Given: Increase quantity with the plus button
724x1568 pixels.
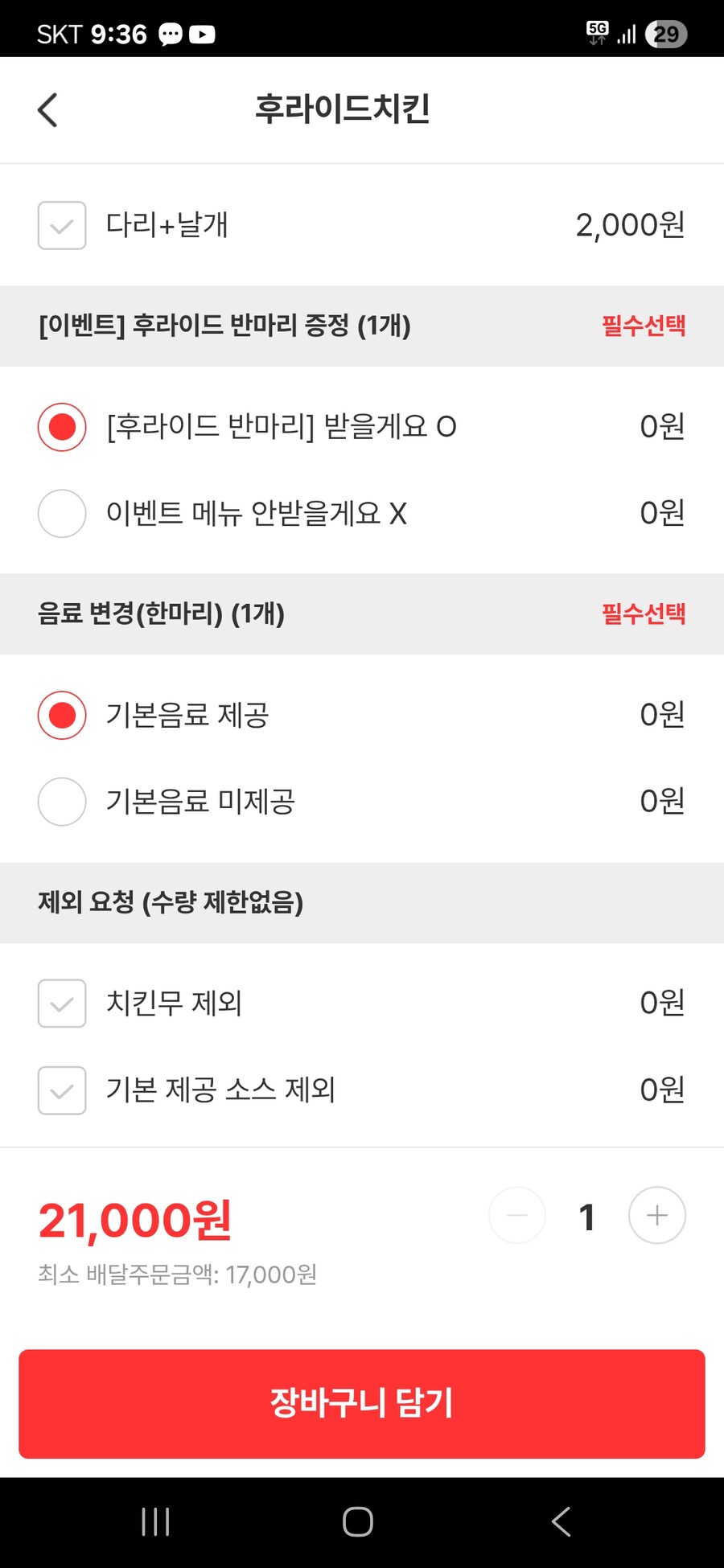Looking at the screenshot, I should [656, 1215].
